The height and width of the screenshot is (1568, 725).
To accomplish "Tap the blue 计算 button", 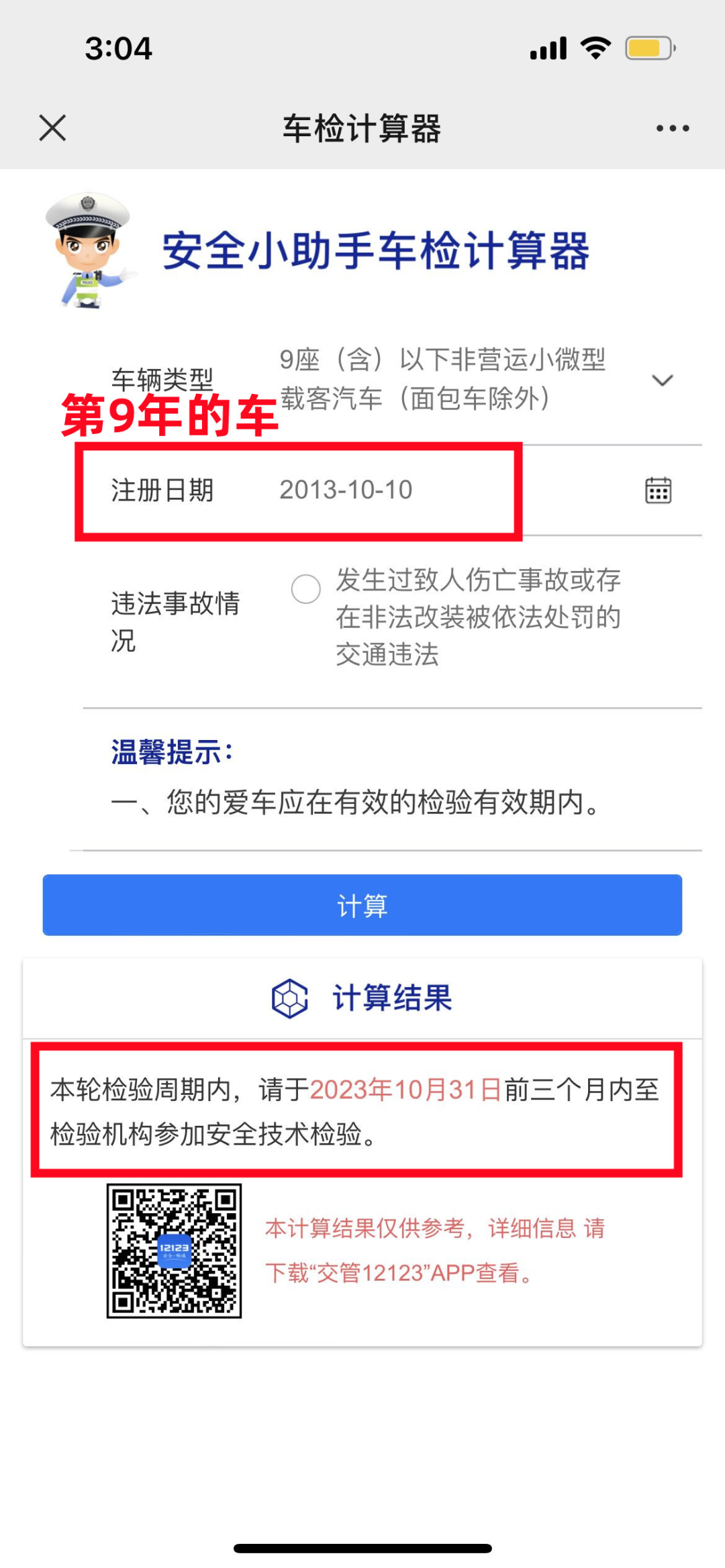I will 362,905.
